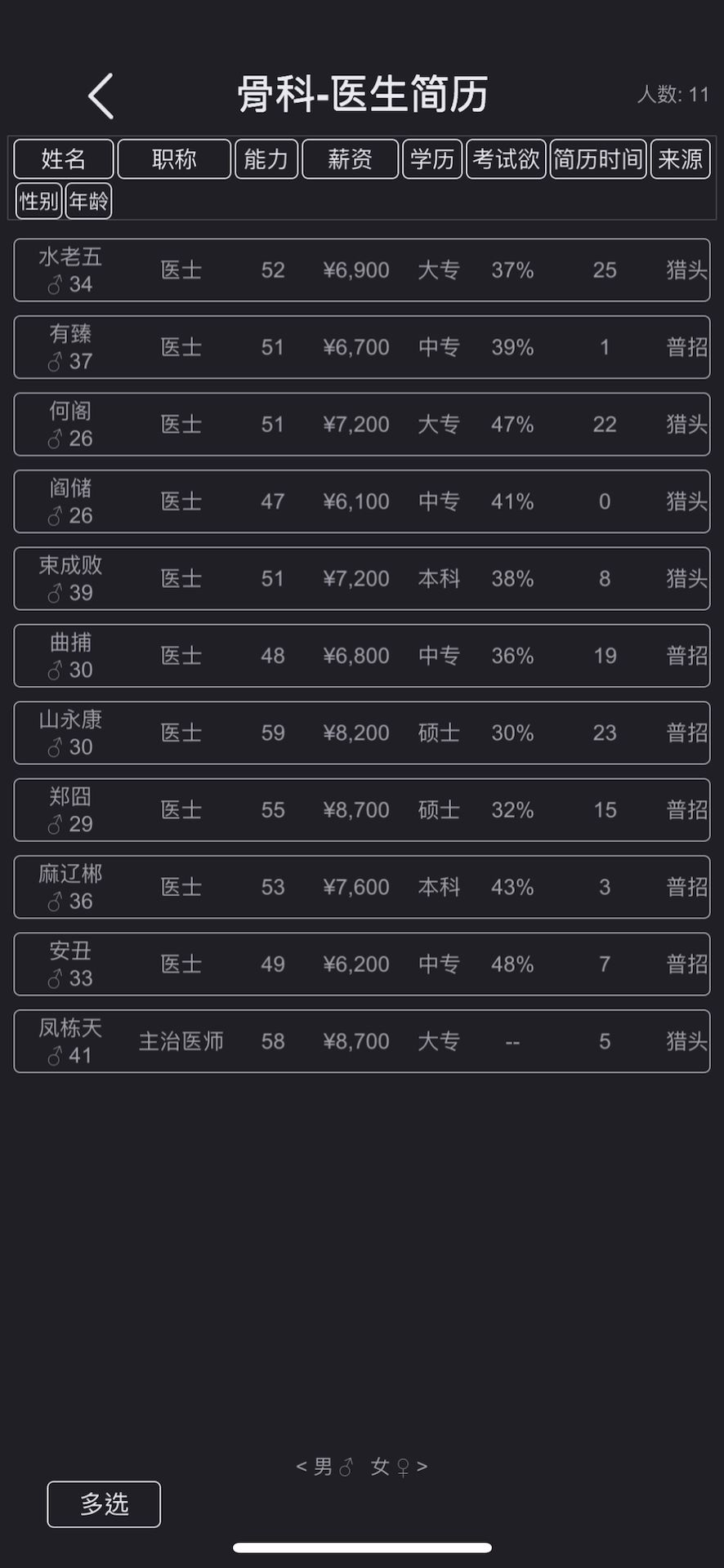Sort resumes by 年龄

88,201
